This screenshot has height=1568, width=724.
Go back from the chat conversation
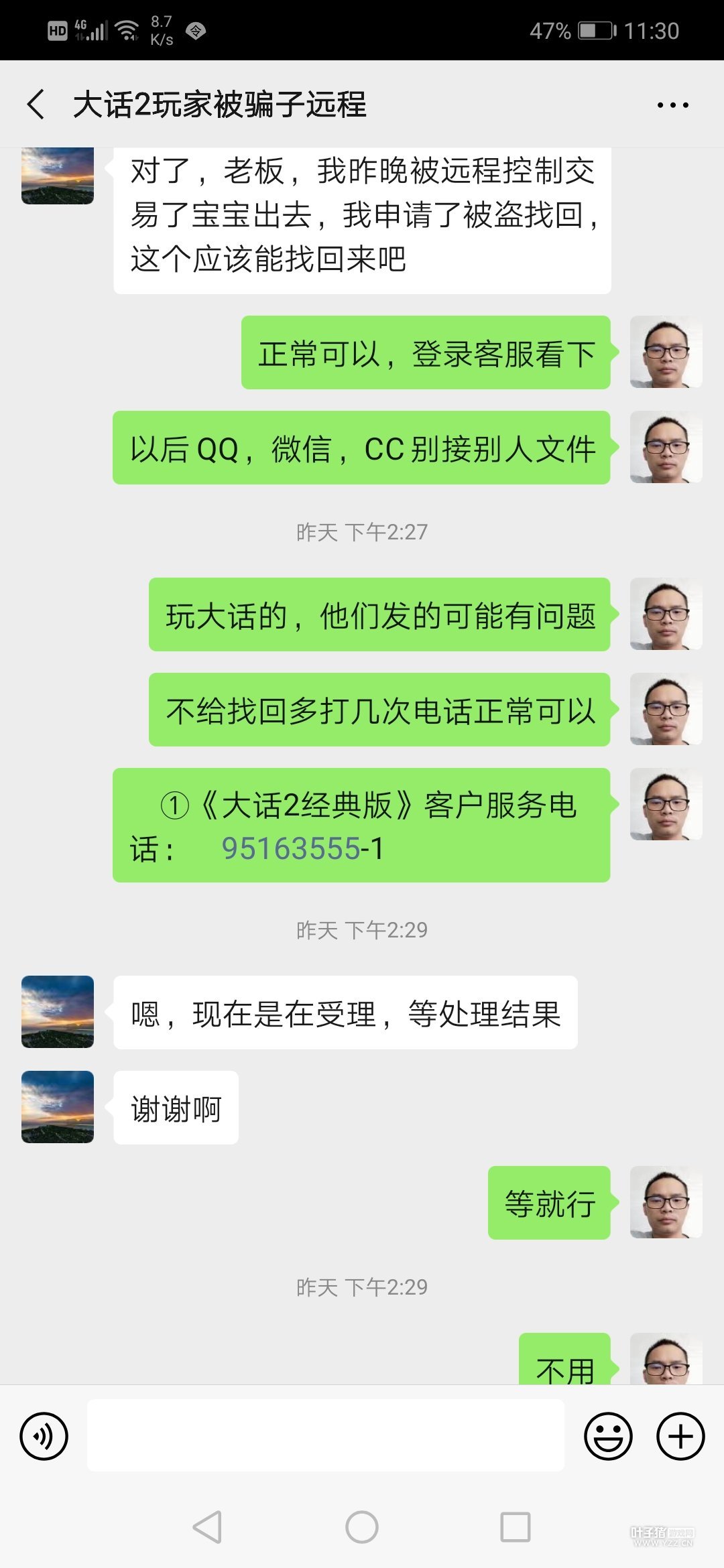click(x=36, y=105)
